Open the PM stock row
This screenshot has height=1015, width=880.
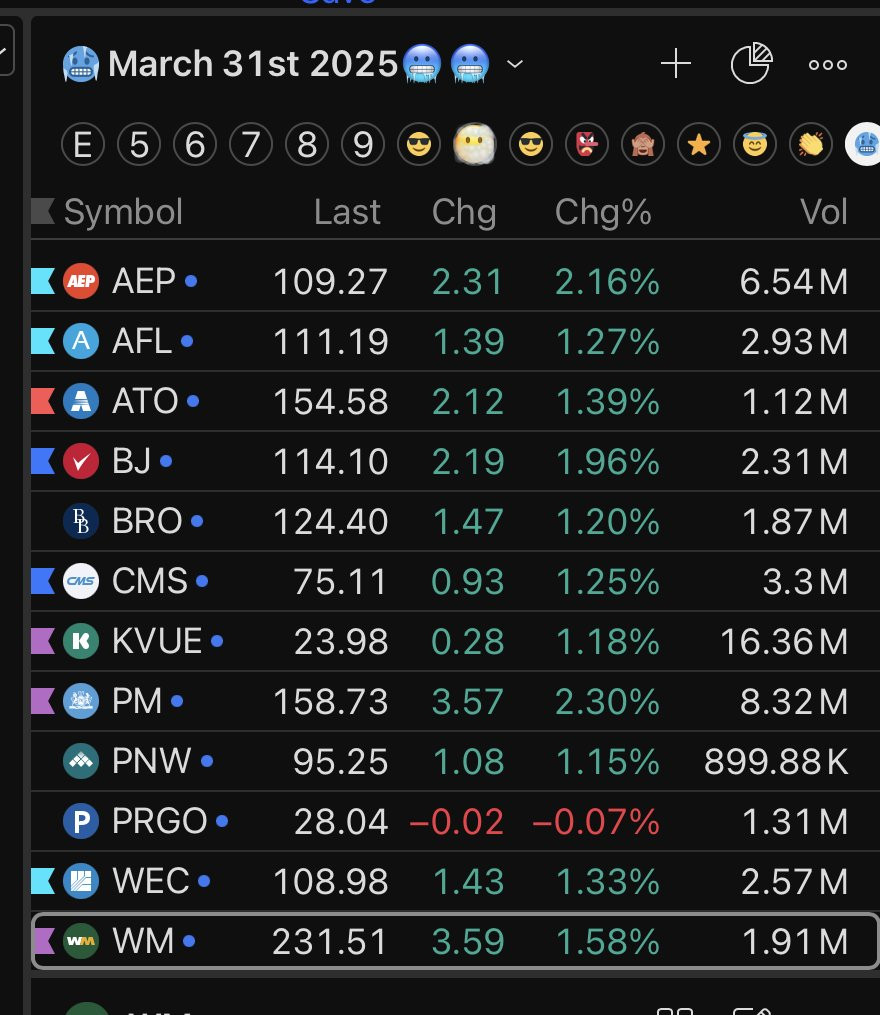[137, 702]
